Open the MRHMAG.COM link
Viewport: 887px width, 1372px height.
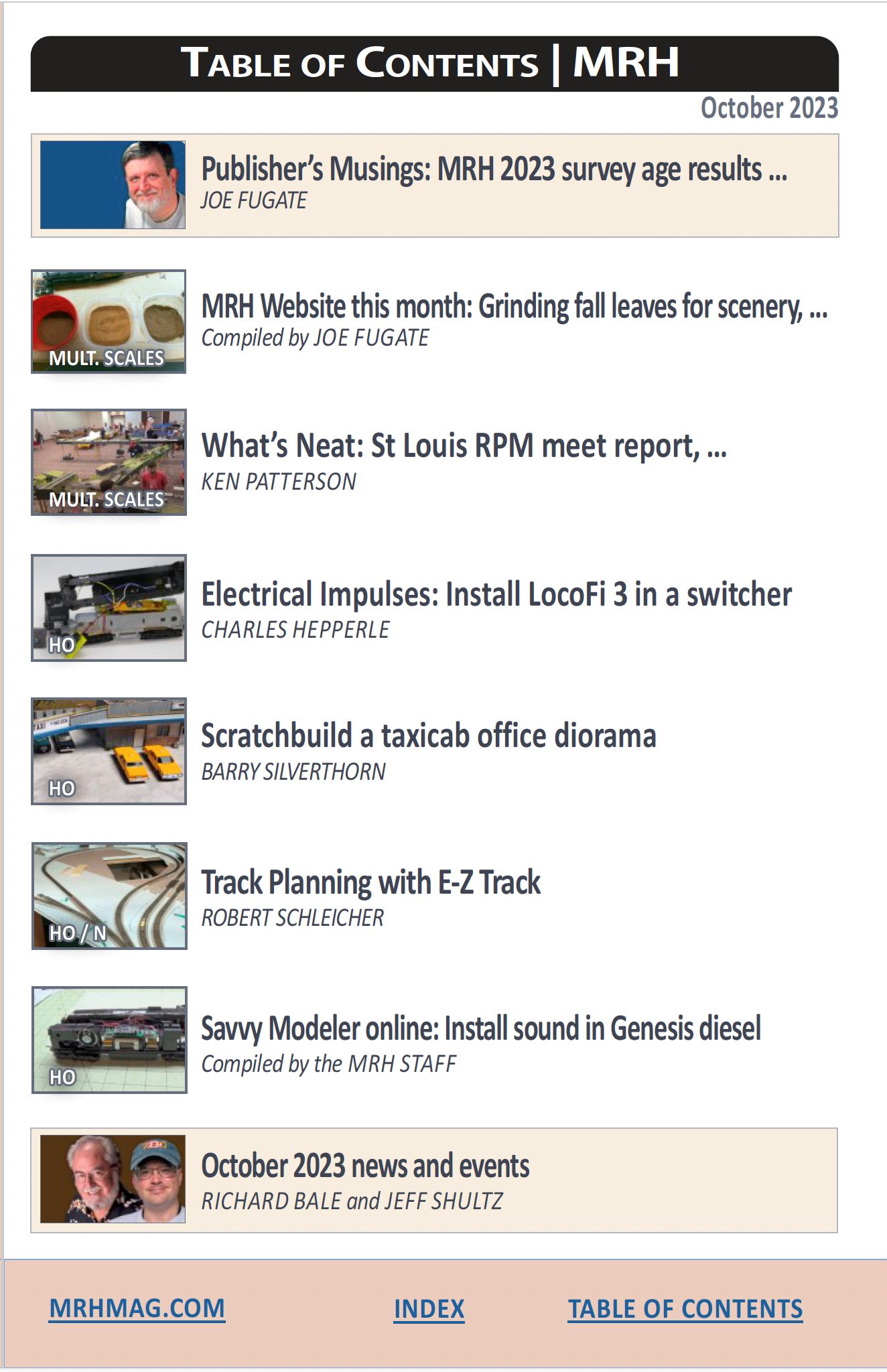coord(137,1308)
